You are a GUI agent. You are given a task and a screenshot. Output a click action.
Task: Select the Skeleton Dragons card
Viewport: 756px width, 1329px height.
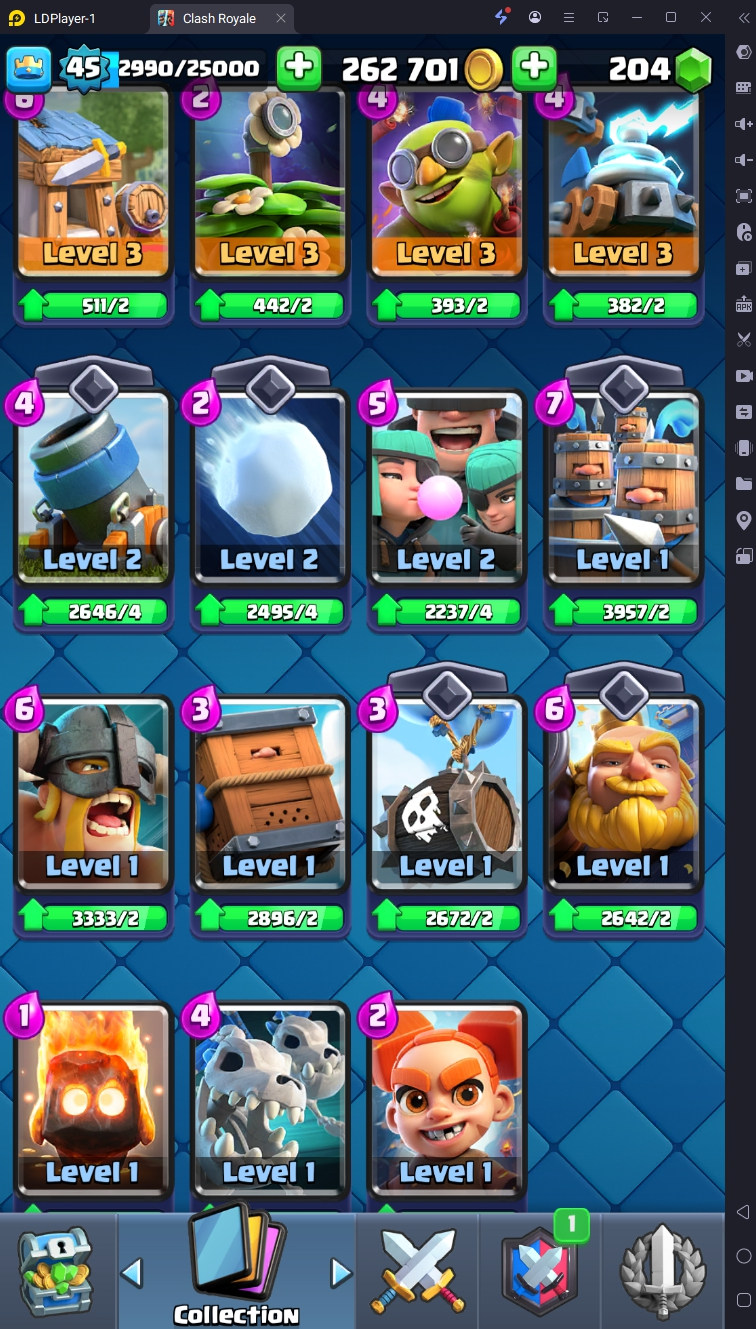[x=270, y=1100]
